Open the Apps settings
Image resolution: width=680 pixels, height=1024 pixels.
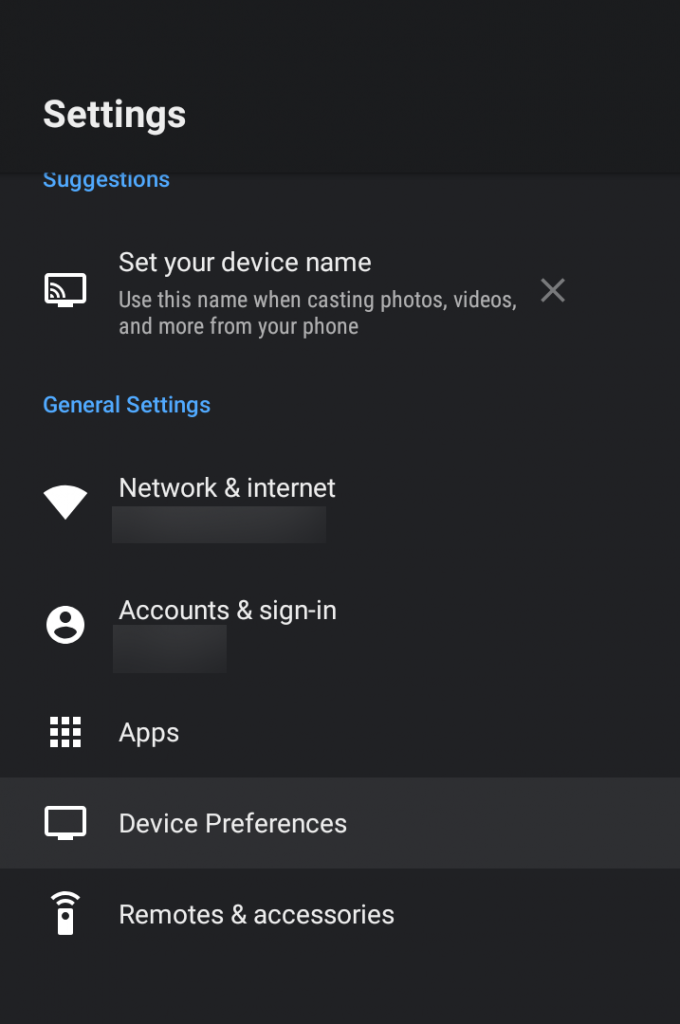click(x=149, y=733)
